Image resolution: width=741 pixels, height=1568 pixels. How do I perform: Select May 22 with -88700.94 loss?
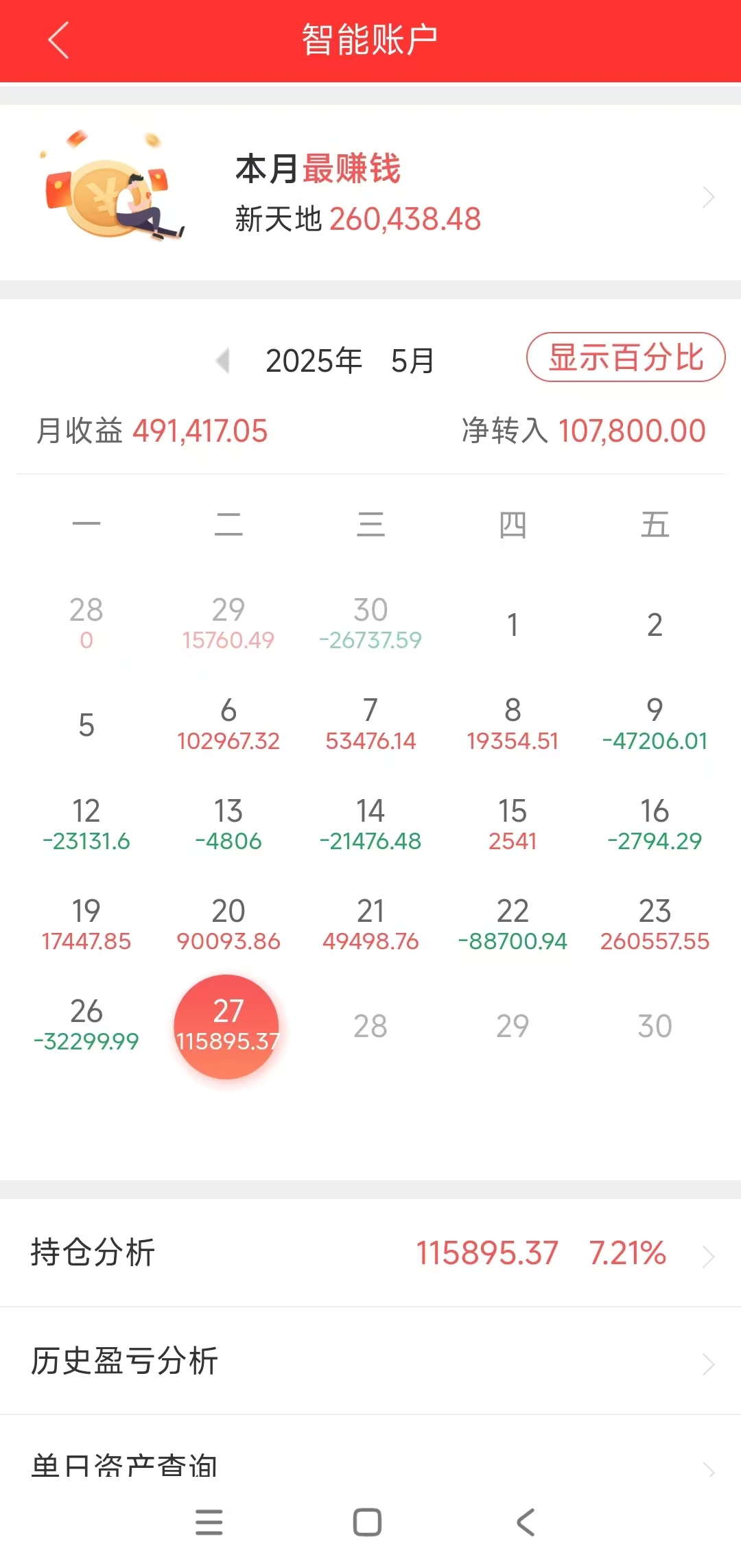point(513,925)
